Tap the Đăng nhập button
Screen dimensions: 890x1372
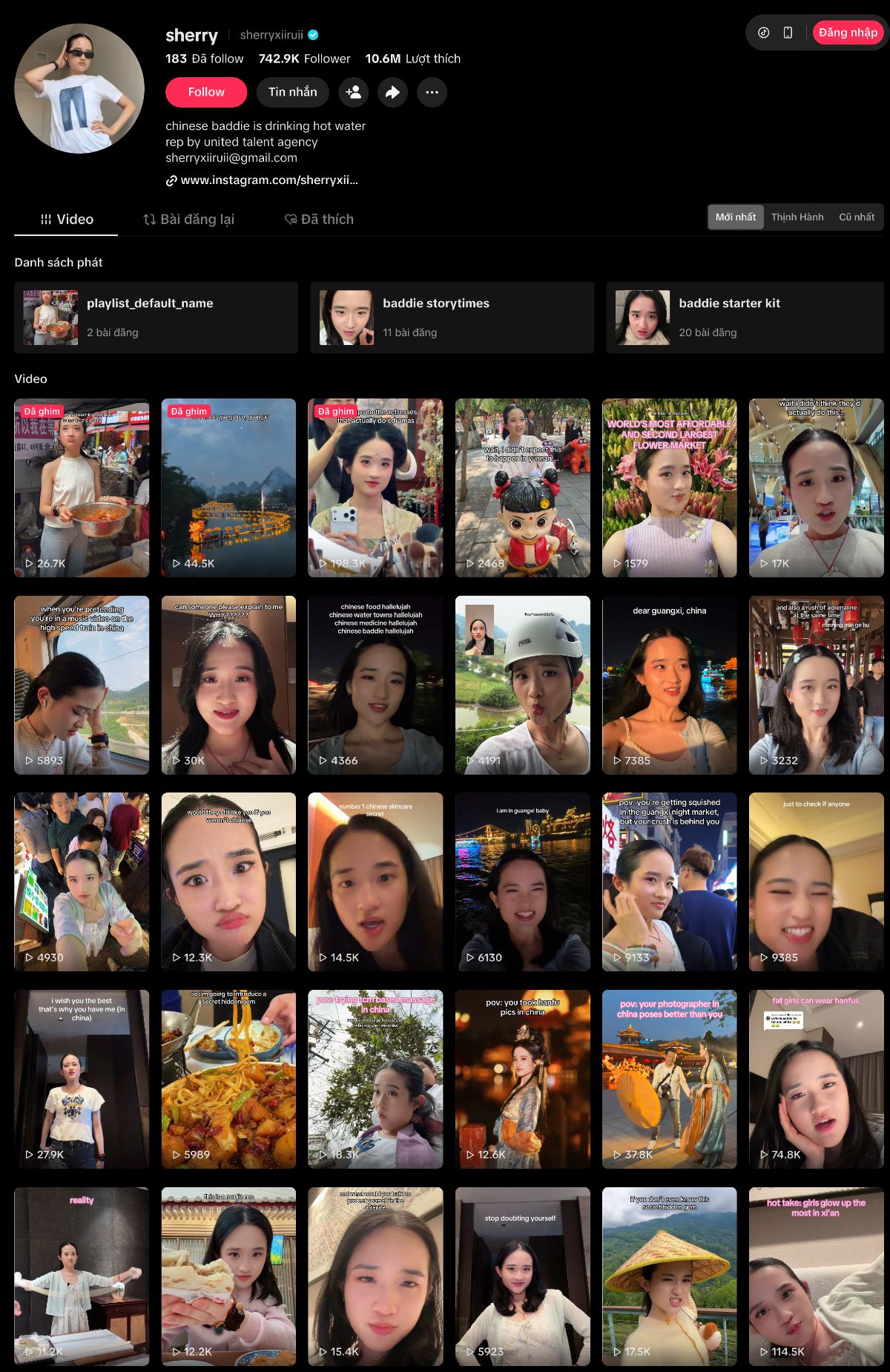(848, 33)
